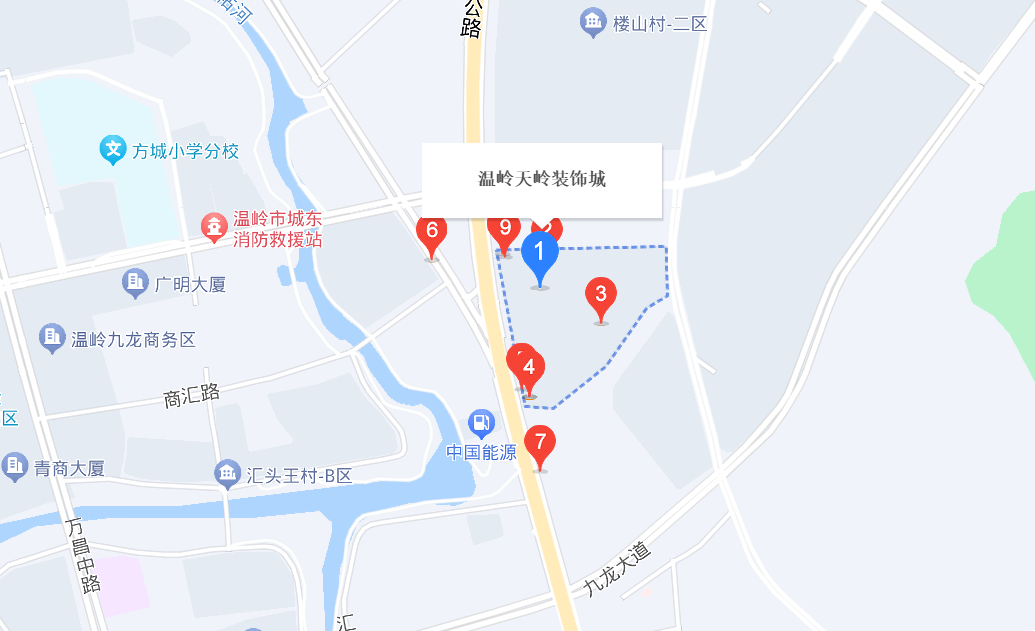
Task: Open the 温岭天岭装饰城 info window
Action: [541, 180]
